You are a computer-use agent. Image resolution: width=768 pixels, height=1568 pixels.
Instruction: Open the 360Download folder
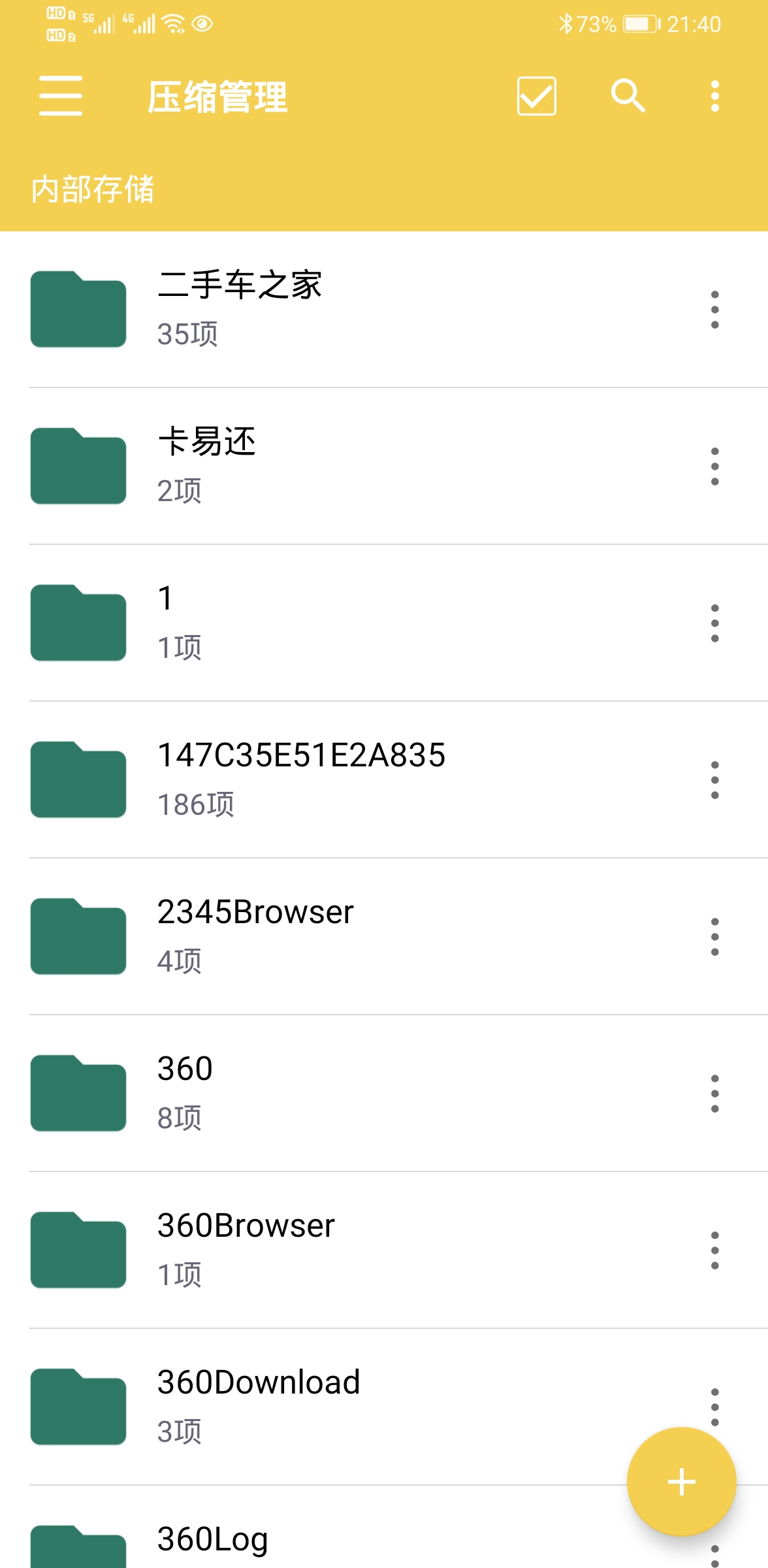click(x=327, y=1407)
